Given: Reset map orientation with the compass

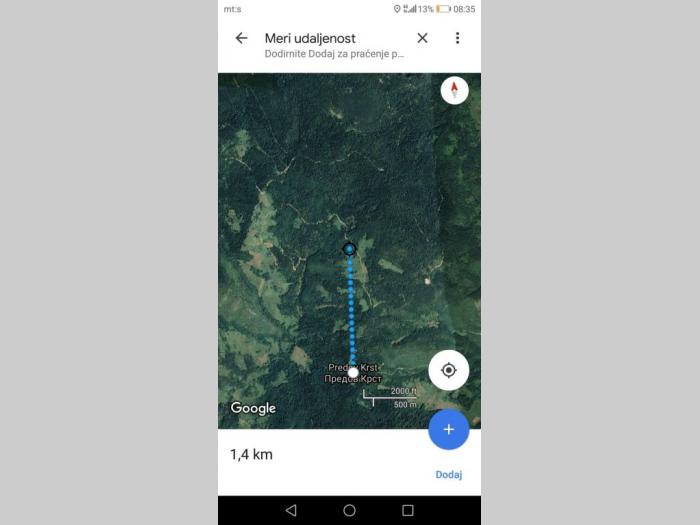Looking at the screenshot, I should point(454,90).
